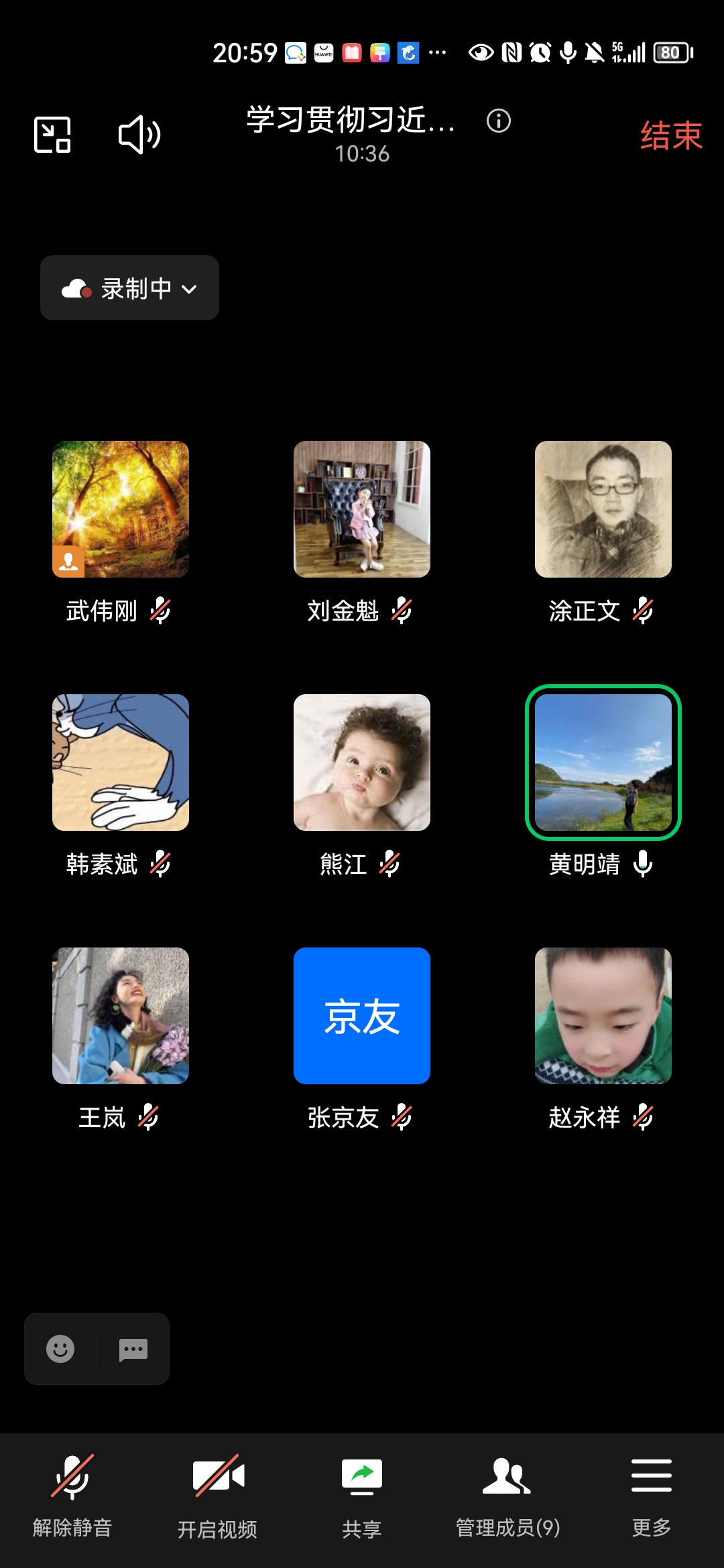Open participant tile 武伟刚

coord(121,509)
